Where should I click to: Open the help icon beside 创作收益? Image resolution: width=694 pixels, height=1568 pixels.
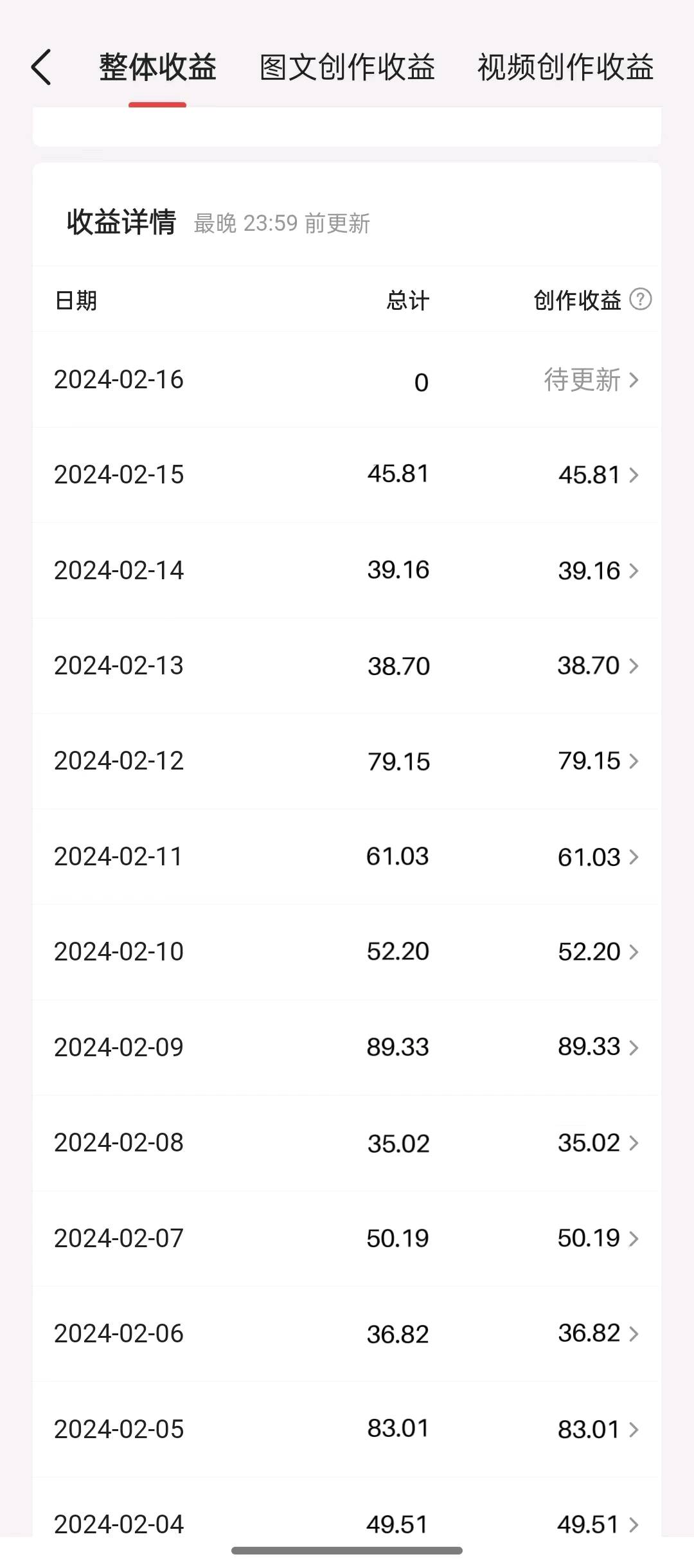(x=640, y=300)
